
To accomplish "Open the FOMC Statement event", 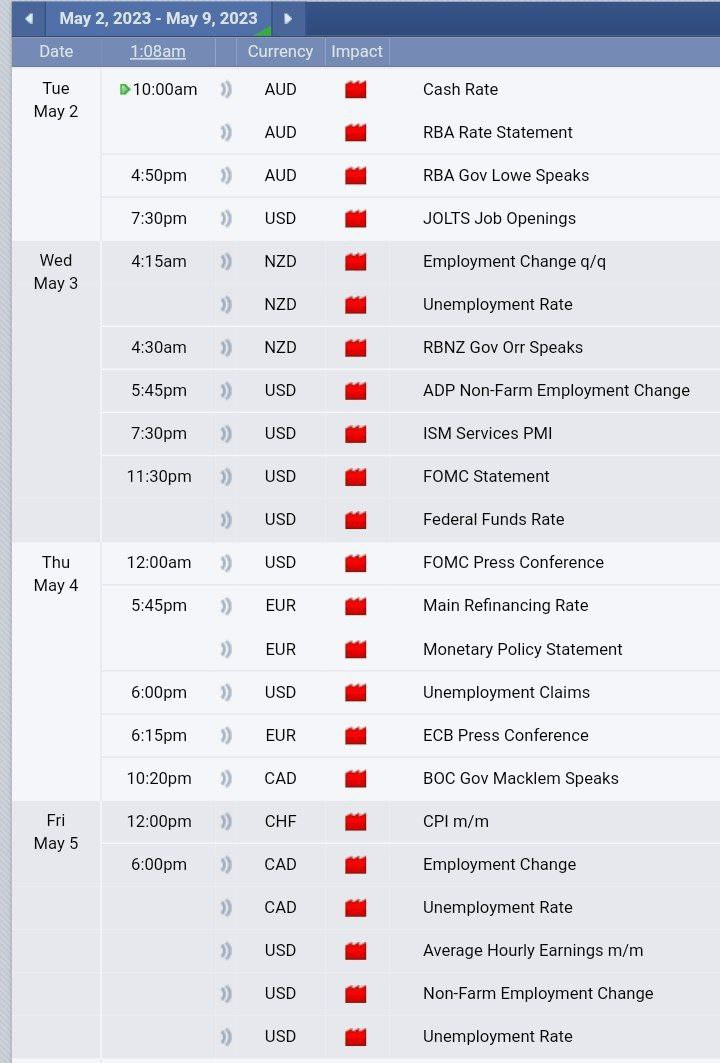I will point(486,476).
